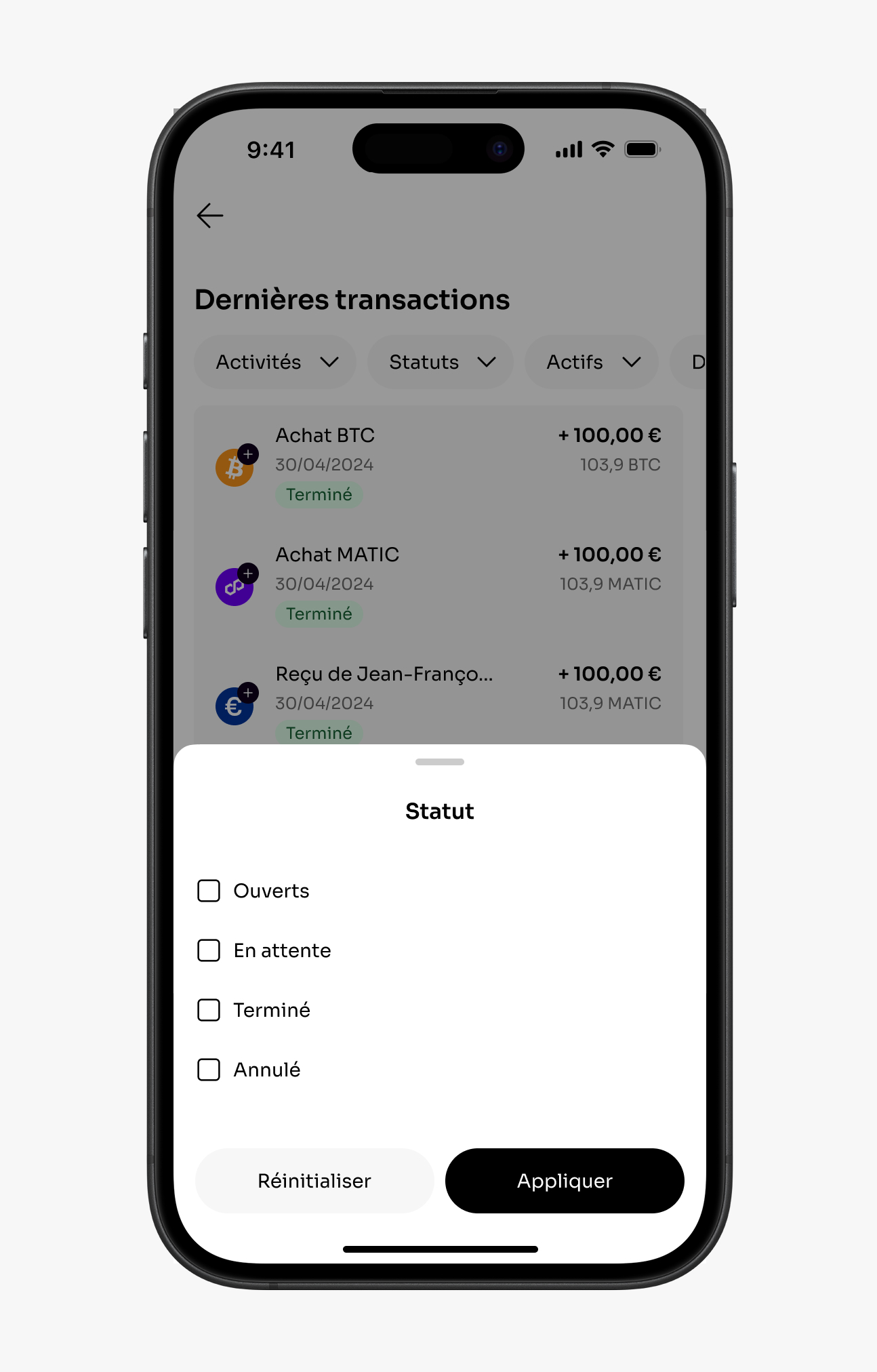Expand the Actifs filter dropdown
The width and height of the screenshot is (877, 1372).
pyautogui.click(x=592, y=362)
